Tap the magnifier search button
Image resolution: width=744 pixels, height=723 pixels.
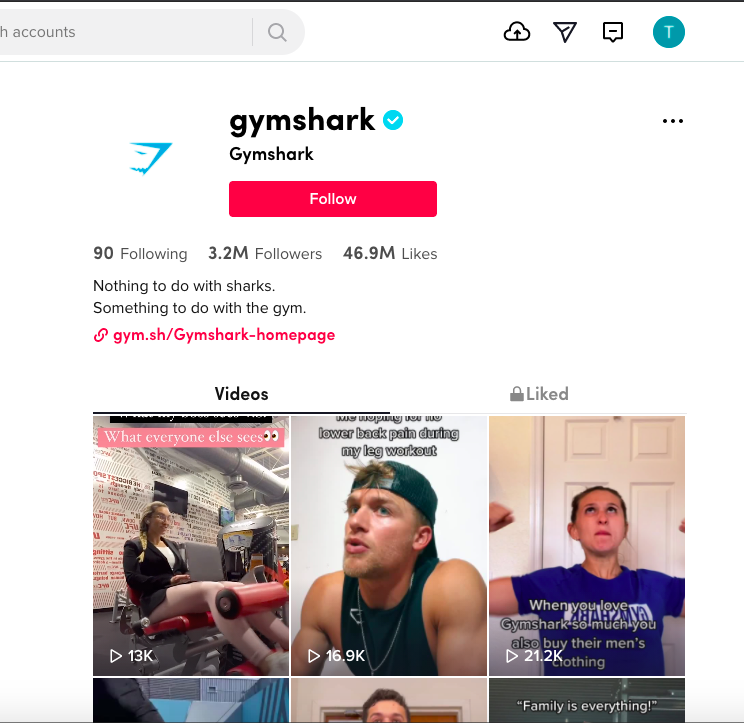tap(277, 32)
